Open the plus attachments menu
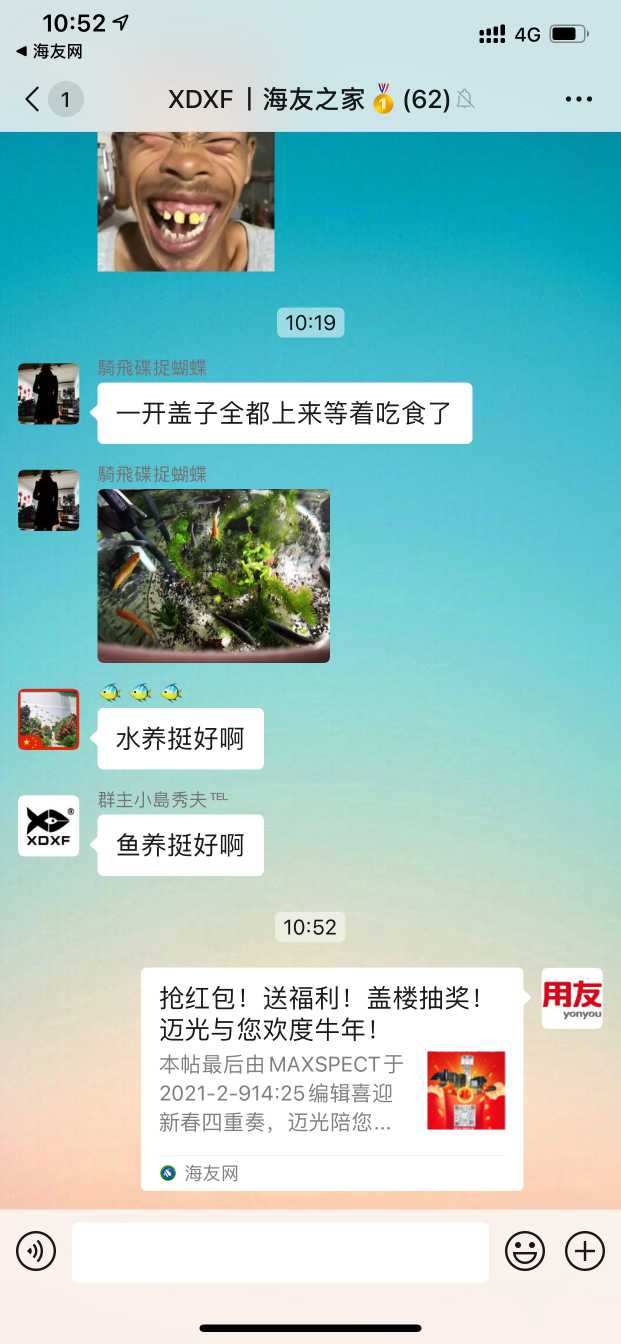The width and height of the screenshot is (621, 1344). point(585,1251)
